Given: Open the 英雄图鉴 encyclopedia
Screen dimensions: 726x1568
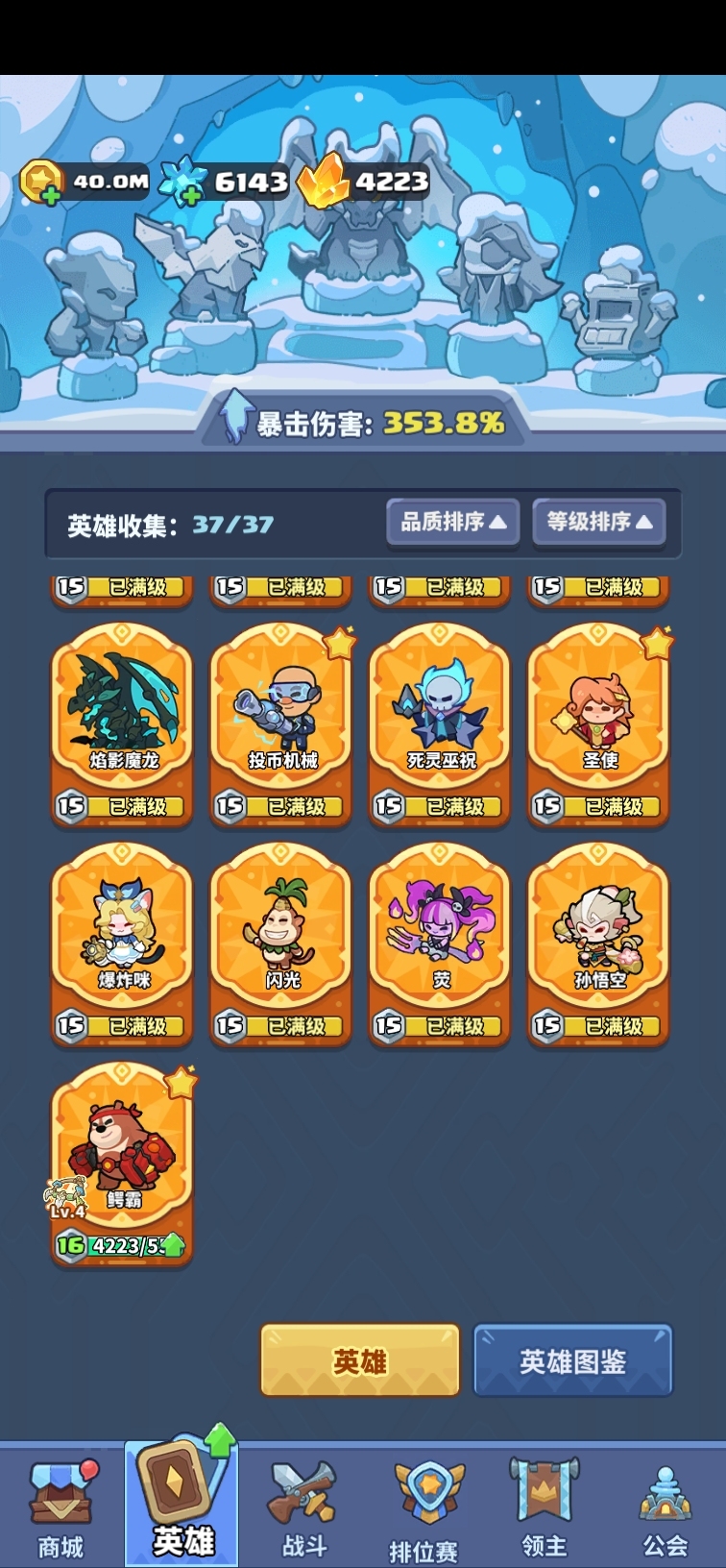Looking at the screenshot, I should coord(573,1360).
